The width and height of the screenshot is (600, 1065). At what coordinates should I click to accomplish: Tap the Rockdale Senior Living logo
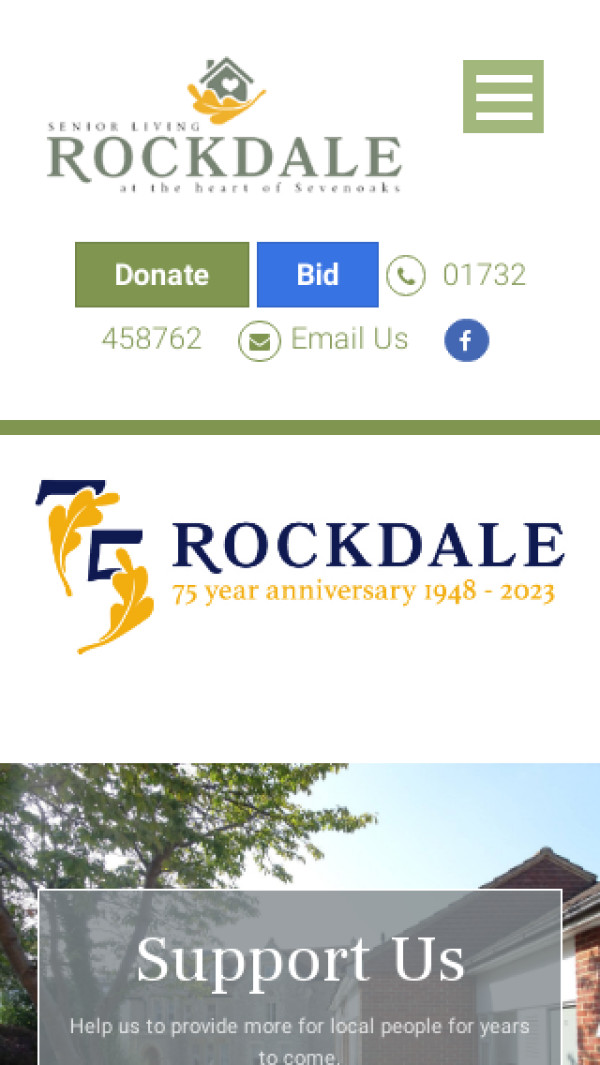[x=224, y=126]
